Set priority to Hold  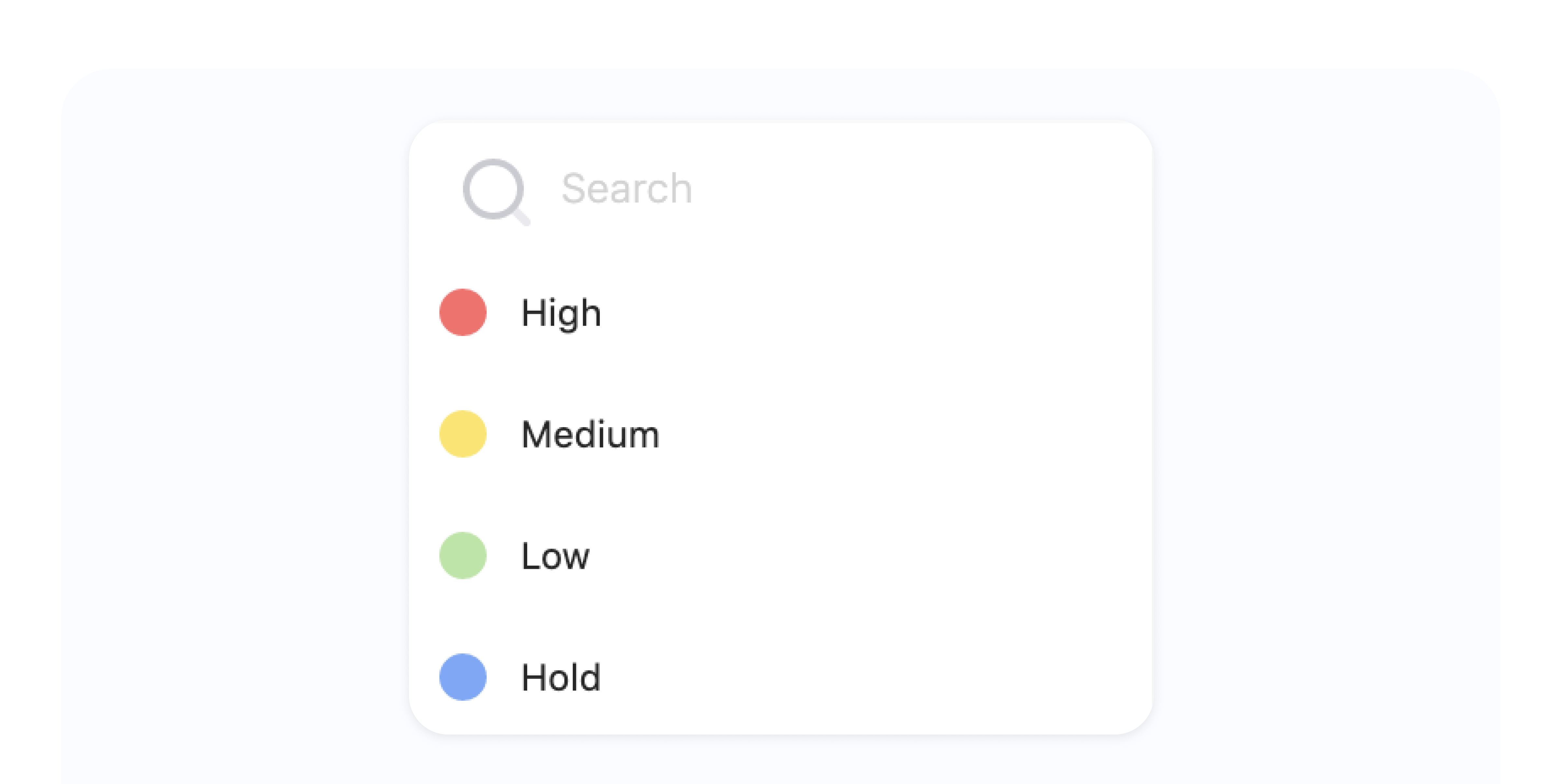[x=780, y=677]
